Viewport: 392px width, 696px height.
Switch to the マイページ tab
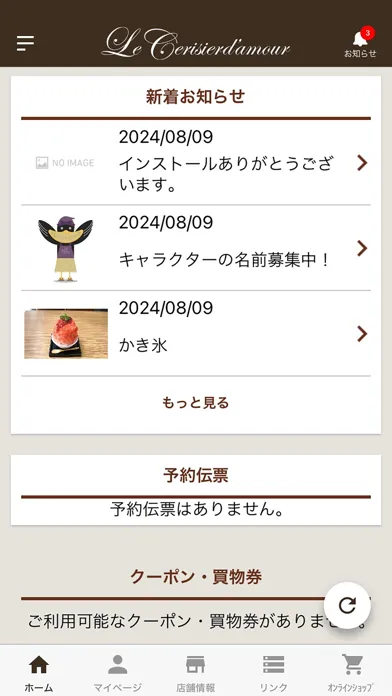pyautogui.click(x=118, y=672)
